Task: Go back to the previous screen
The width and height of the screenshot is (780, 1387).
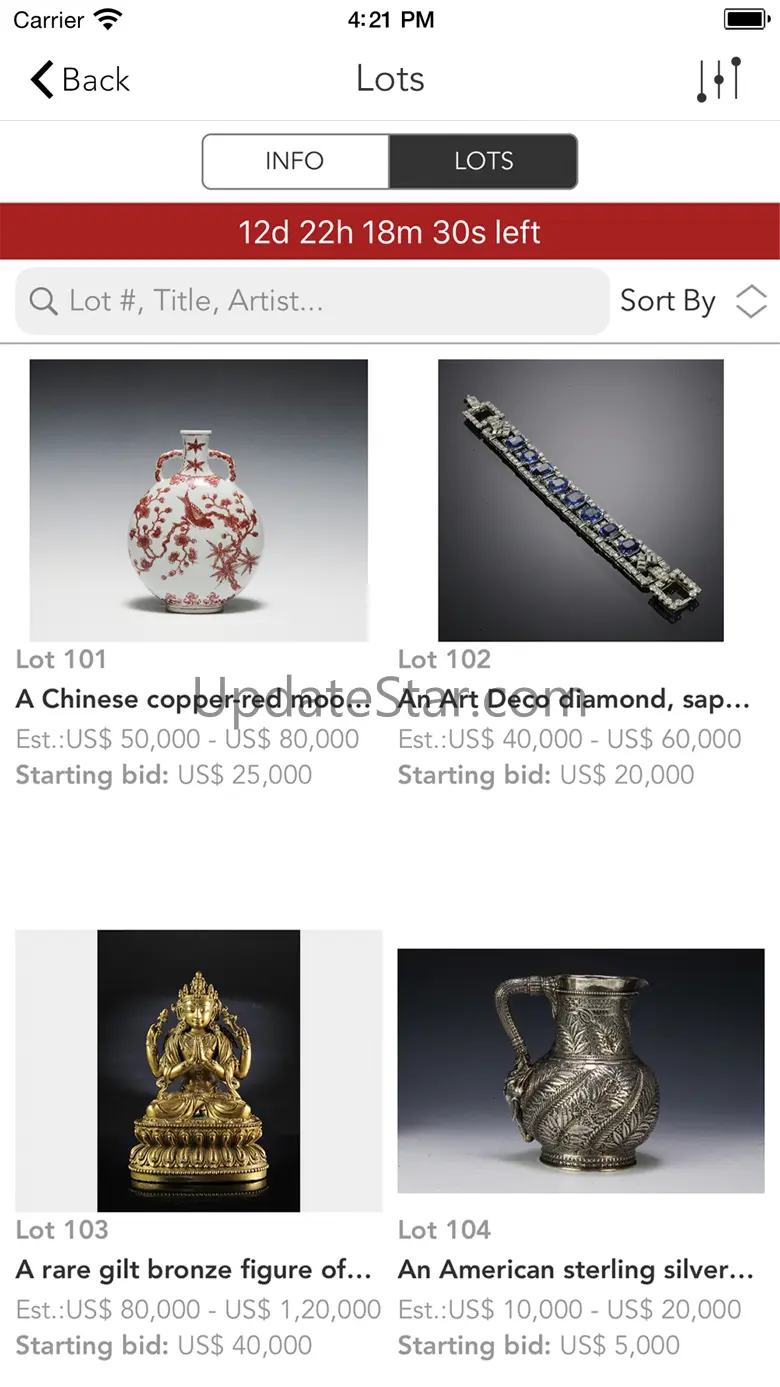Action: tap(80, 80)
